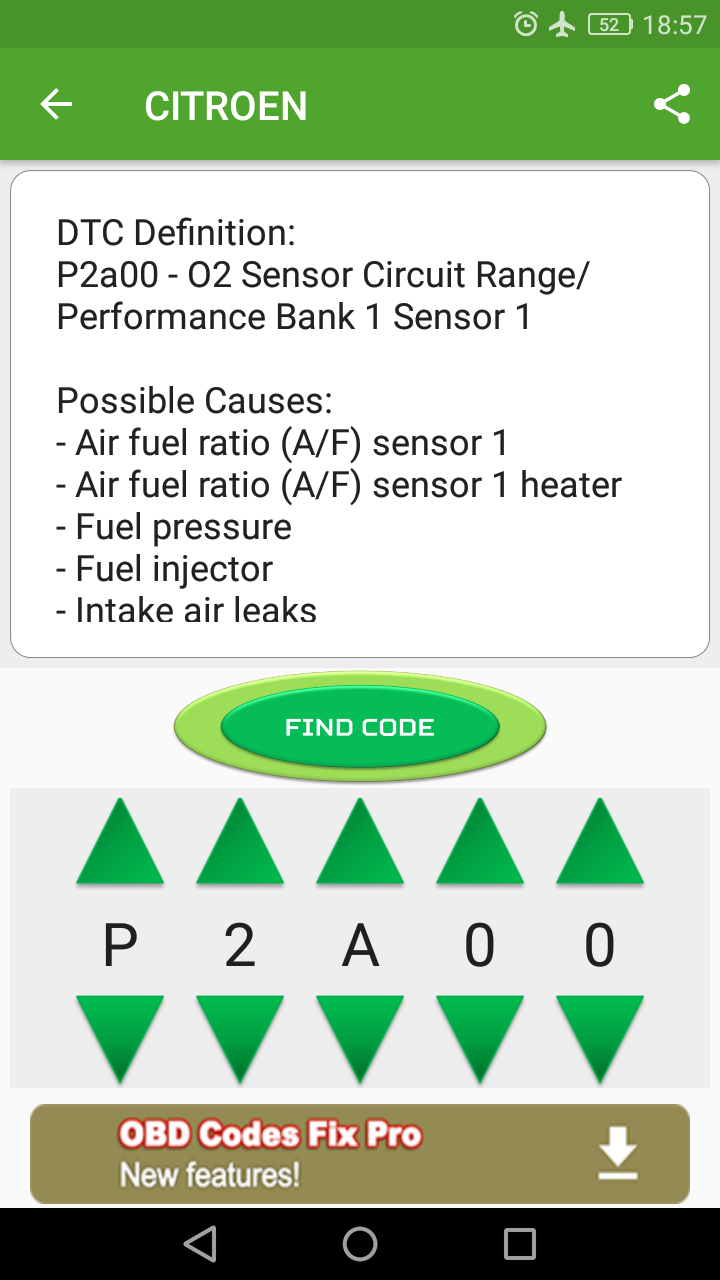The width and height of the screenshot is (720, 1280).
Task: Share this DTC definition
Action: point(672,105)
